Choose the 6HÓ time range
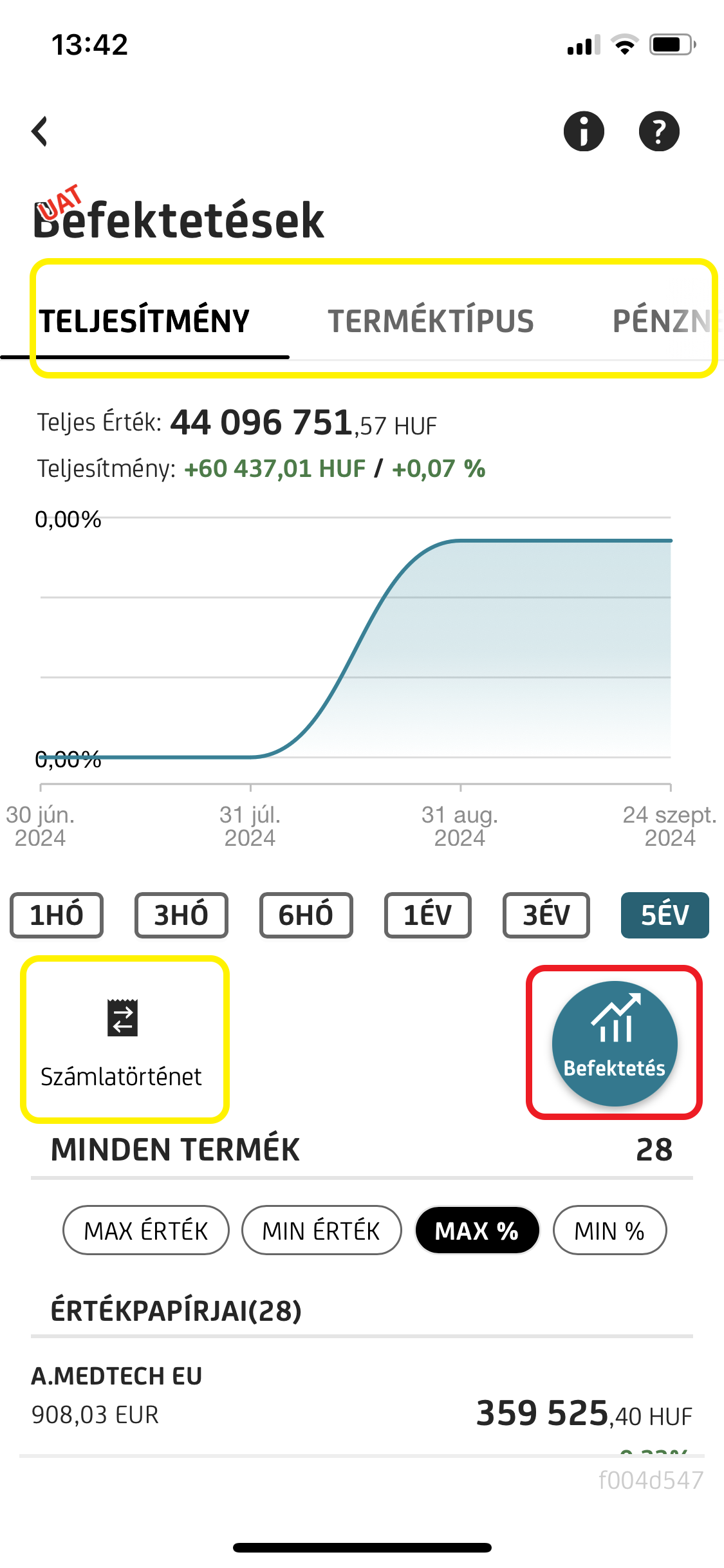 point(306,915)
